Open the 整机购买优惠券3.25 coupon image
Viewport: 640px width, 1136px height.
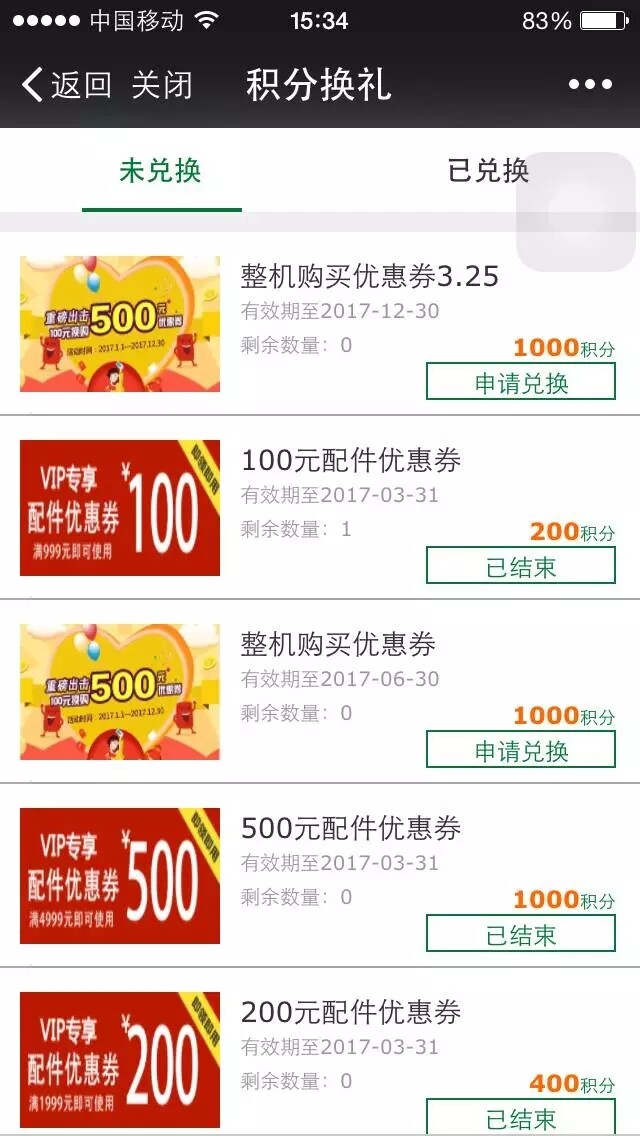click(120, 324)
